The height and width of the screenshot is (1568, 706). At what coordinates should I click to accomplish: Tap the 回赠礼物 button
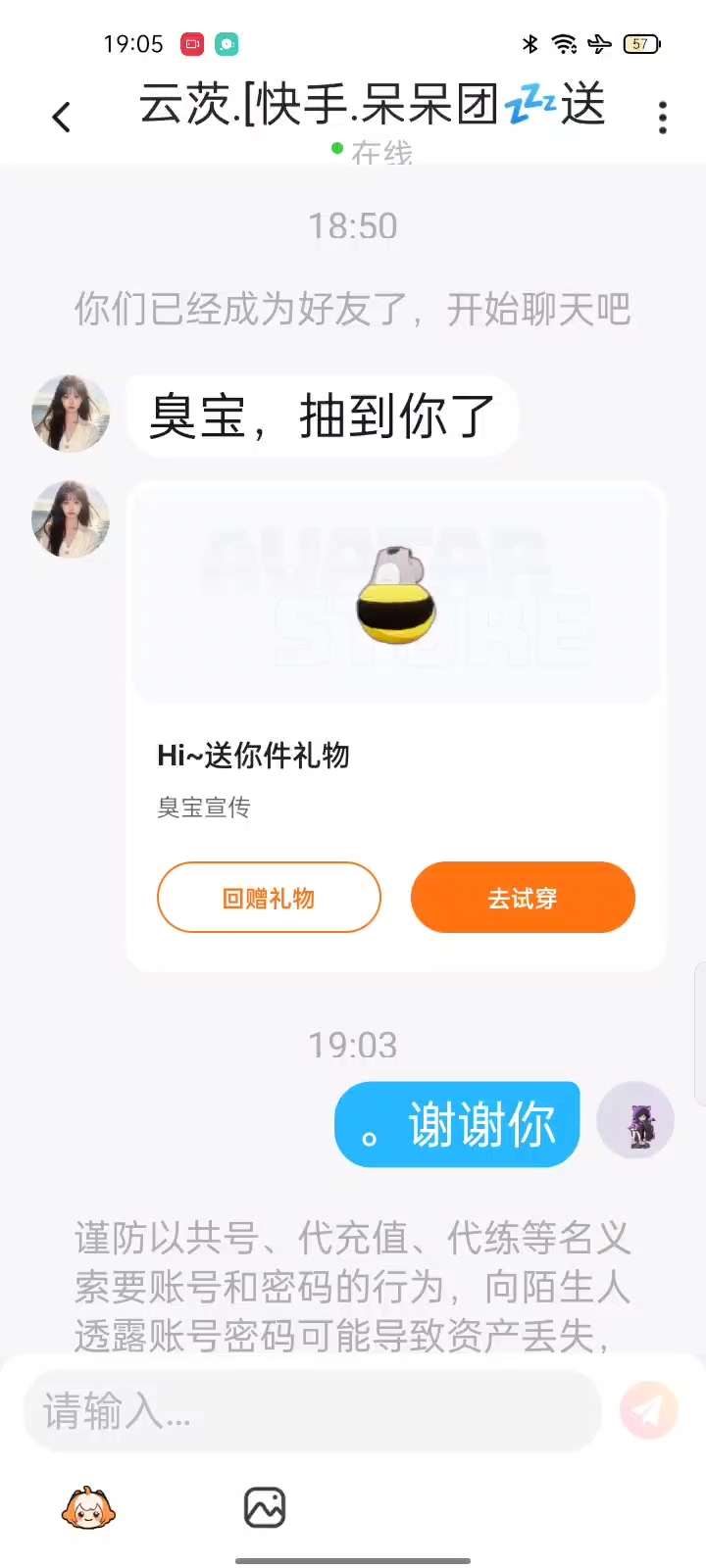(269, 898)
